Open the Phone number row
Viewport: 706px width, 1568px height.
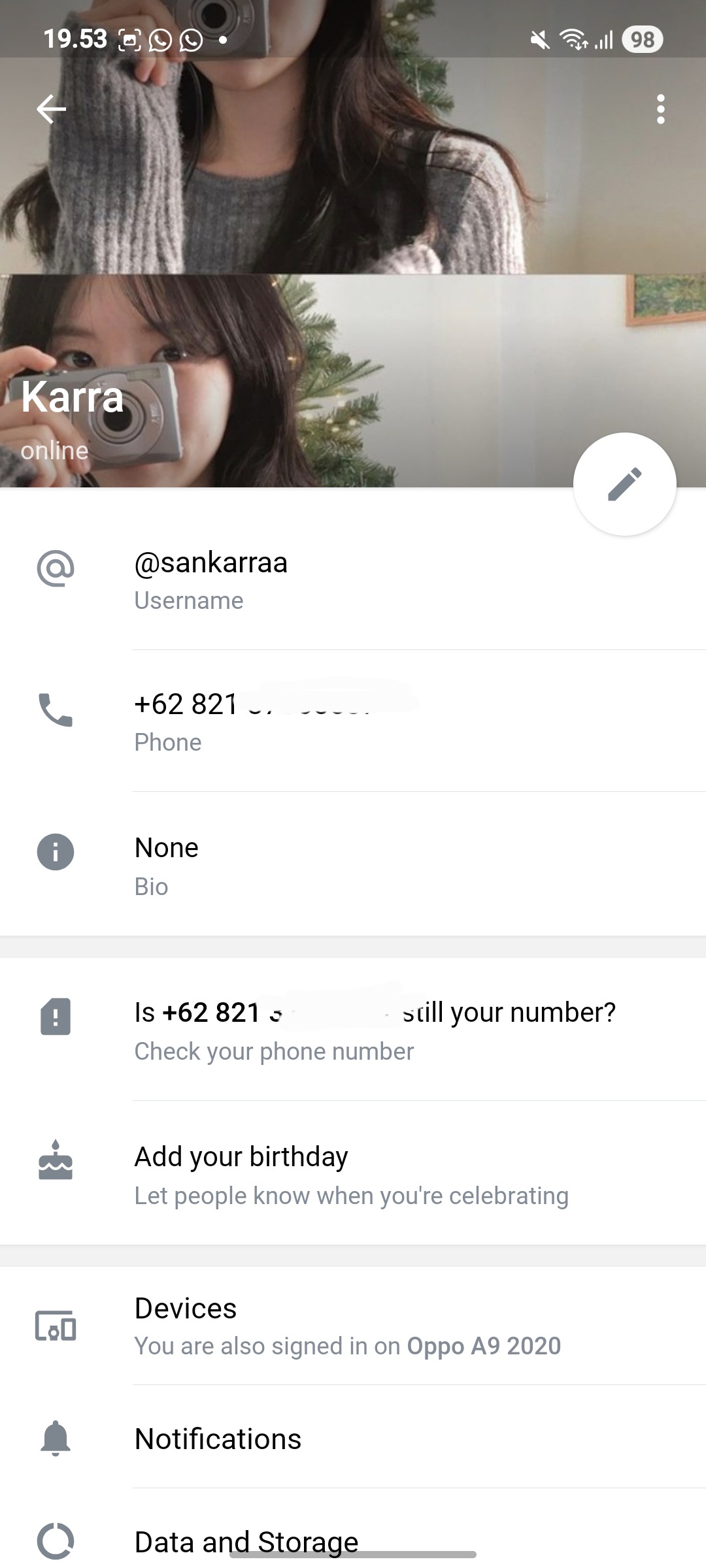point(353,721)
